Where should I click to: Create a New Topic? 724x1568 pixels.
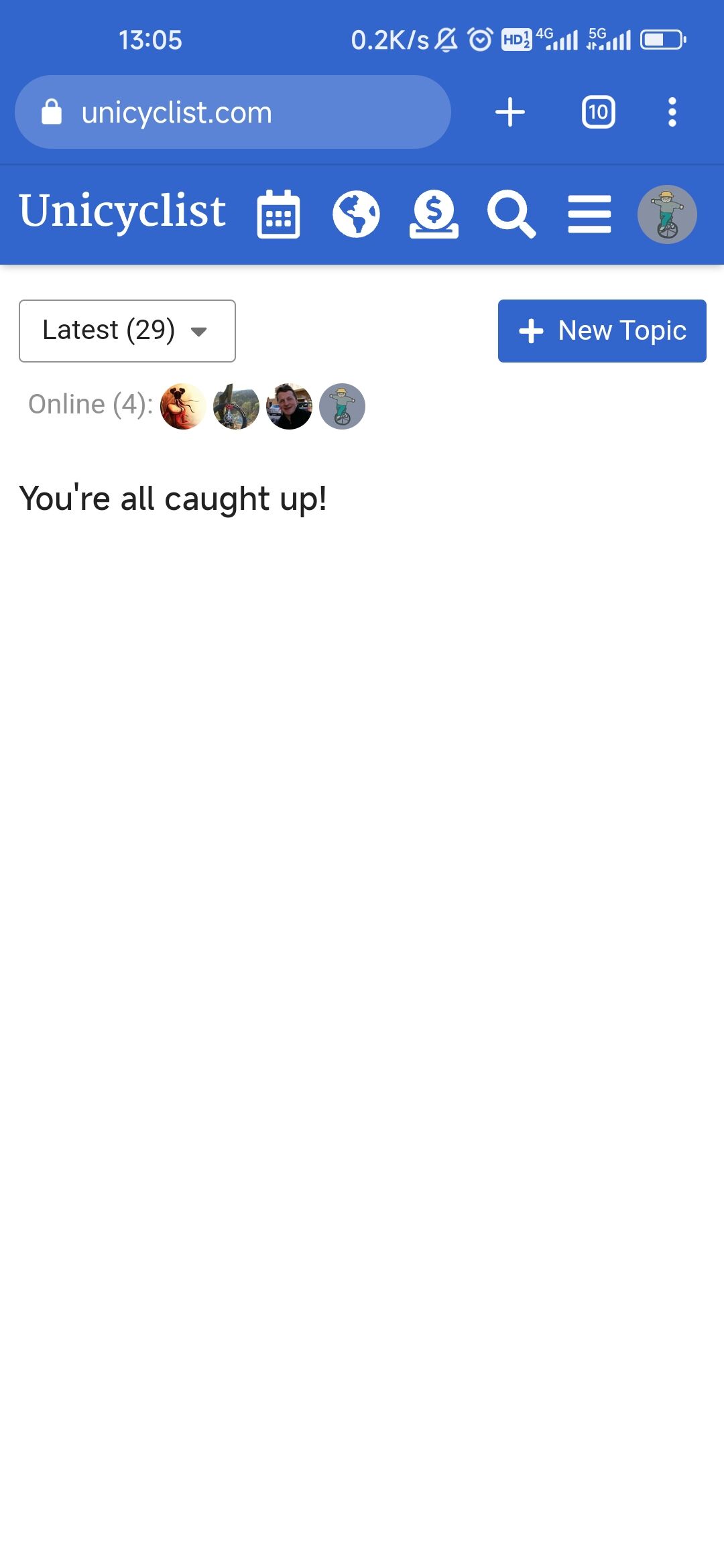click(602, 331)
